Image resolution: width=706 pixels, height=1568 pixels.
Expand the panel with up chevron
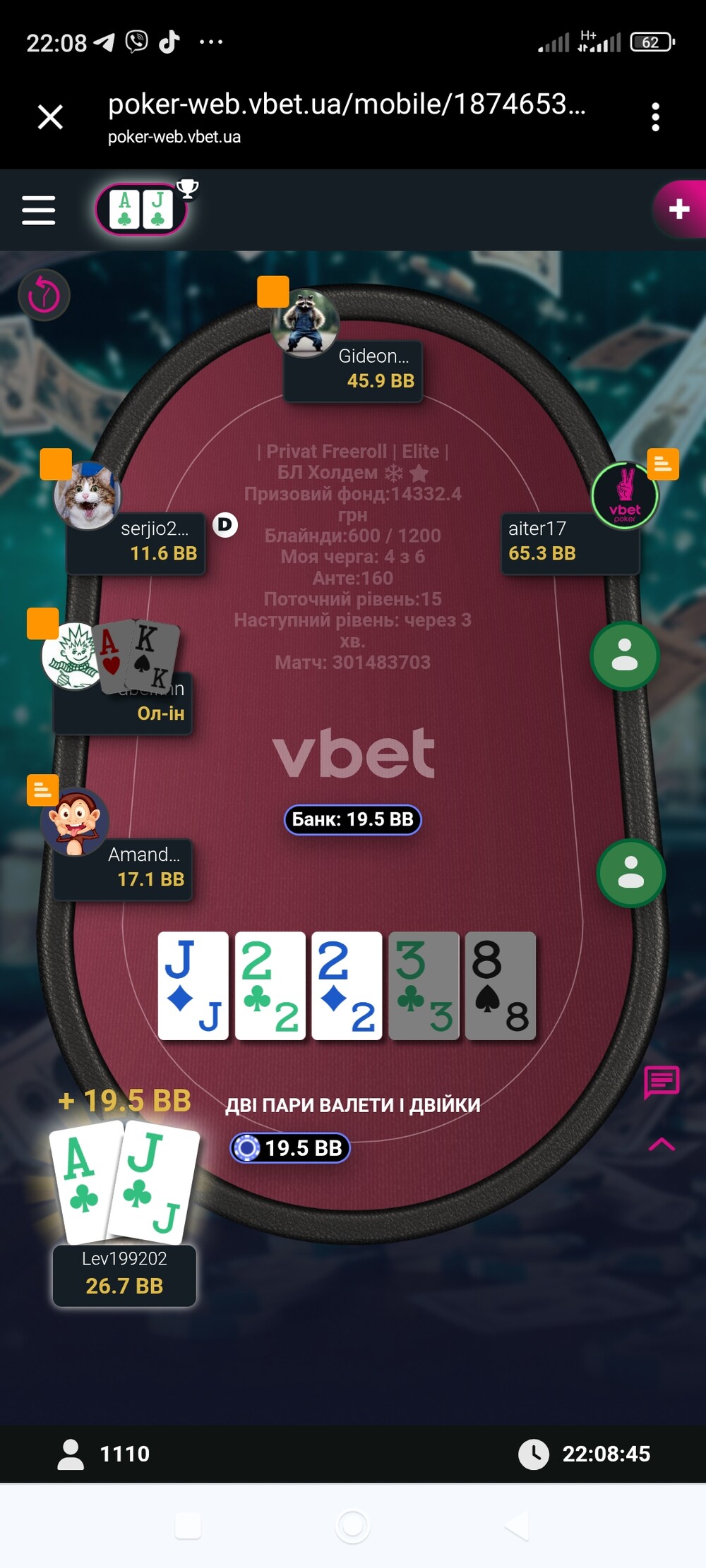pyautogui.click(x=662, y=1144)
